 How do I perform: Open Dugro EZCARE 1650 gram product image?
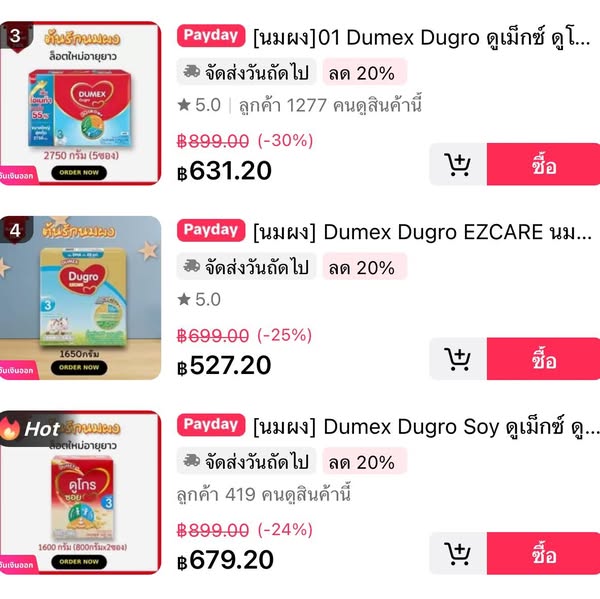click(x=80, y=297)
